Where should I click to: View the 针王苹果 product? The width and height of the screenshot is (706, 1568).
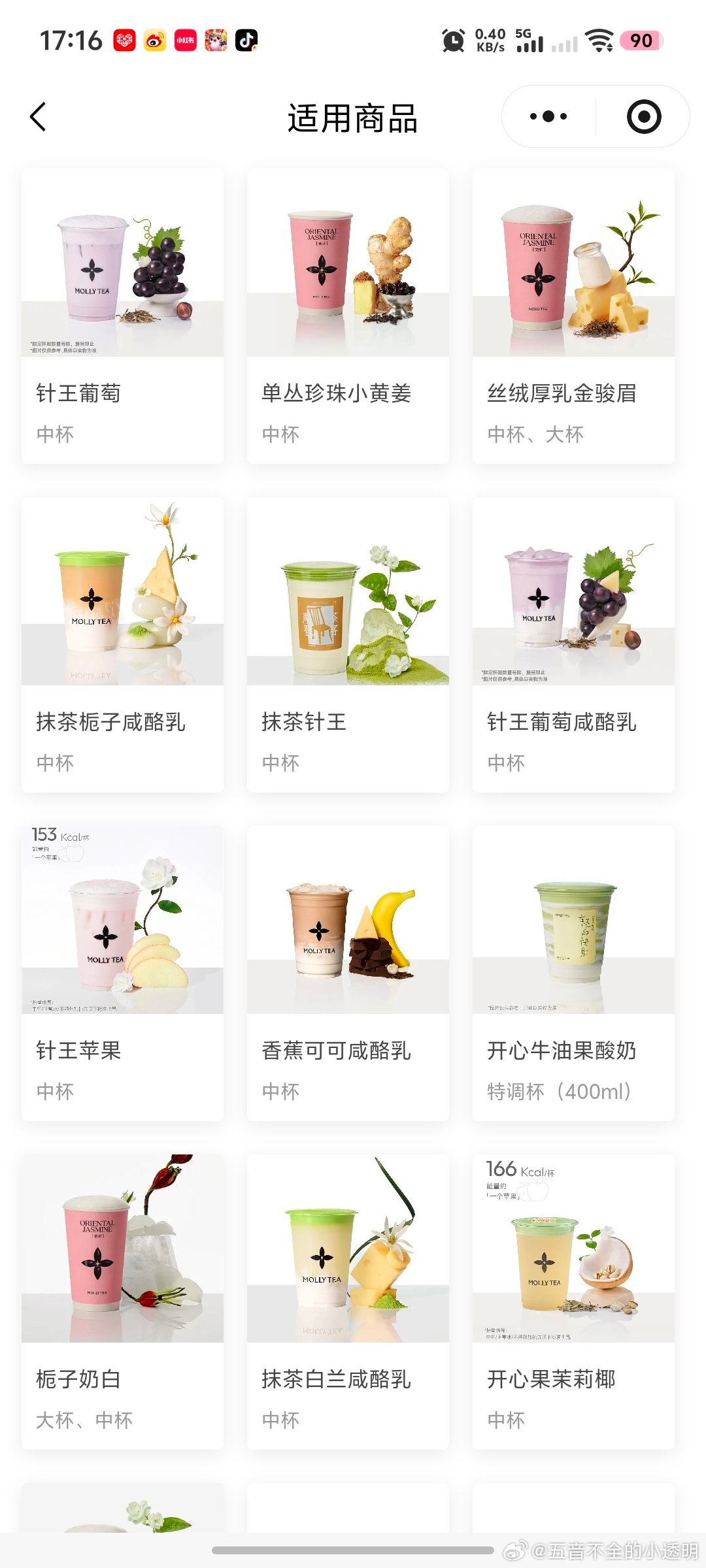[x=122, y=973]
